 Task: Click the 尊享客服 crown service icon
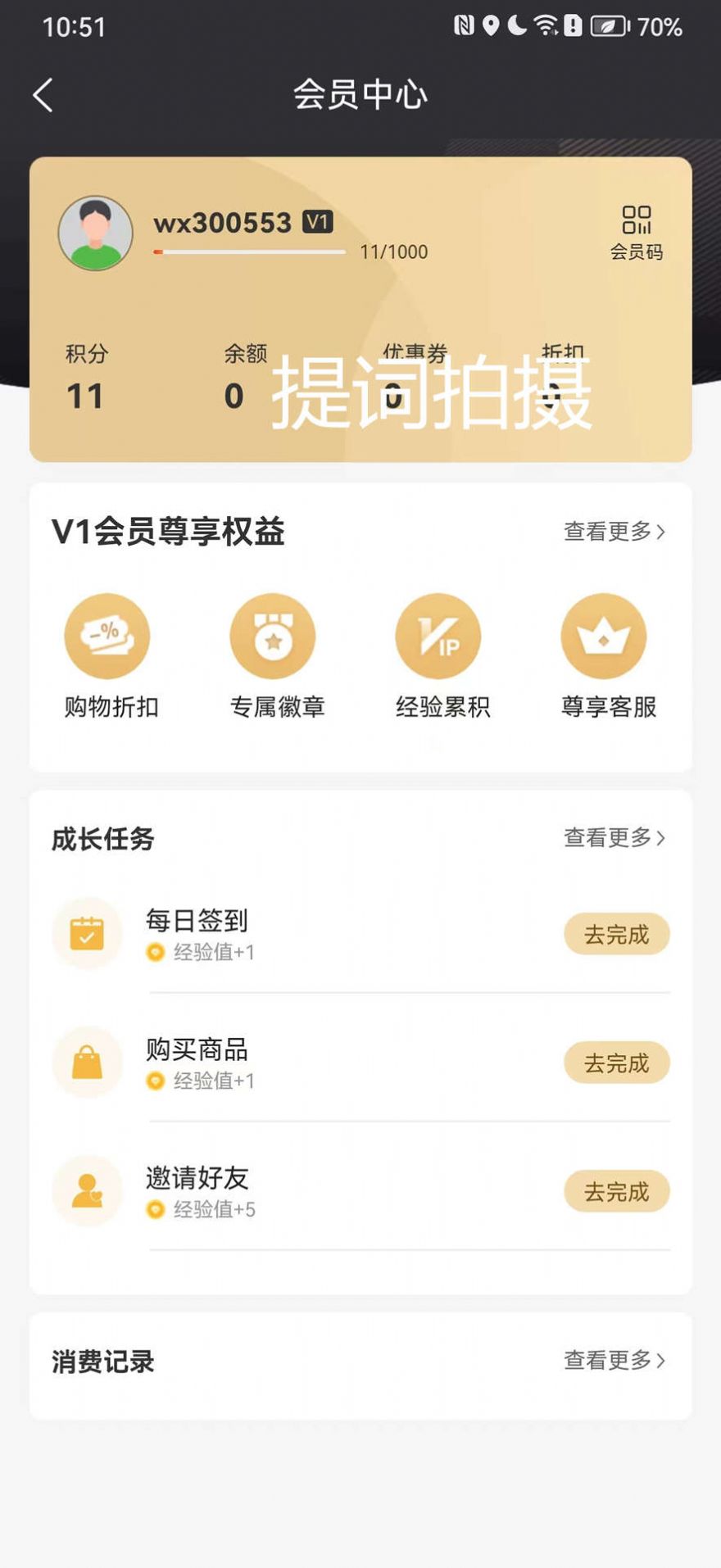[x=603, y=635]
